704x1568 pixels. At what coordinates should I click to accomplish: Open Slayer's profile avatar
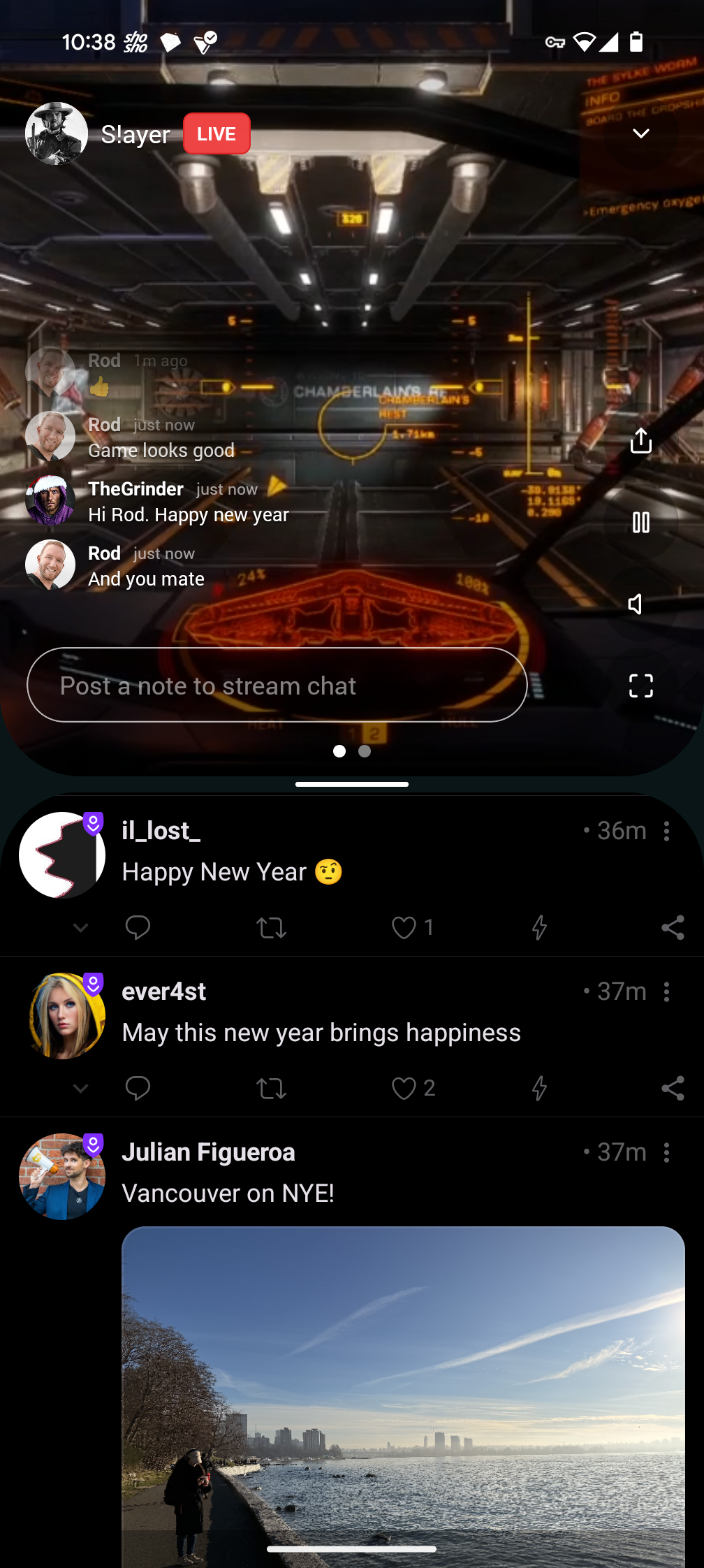(x=56, y=133)
